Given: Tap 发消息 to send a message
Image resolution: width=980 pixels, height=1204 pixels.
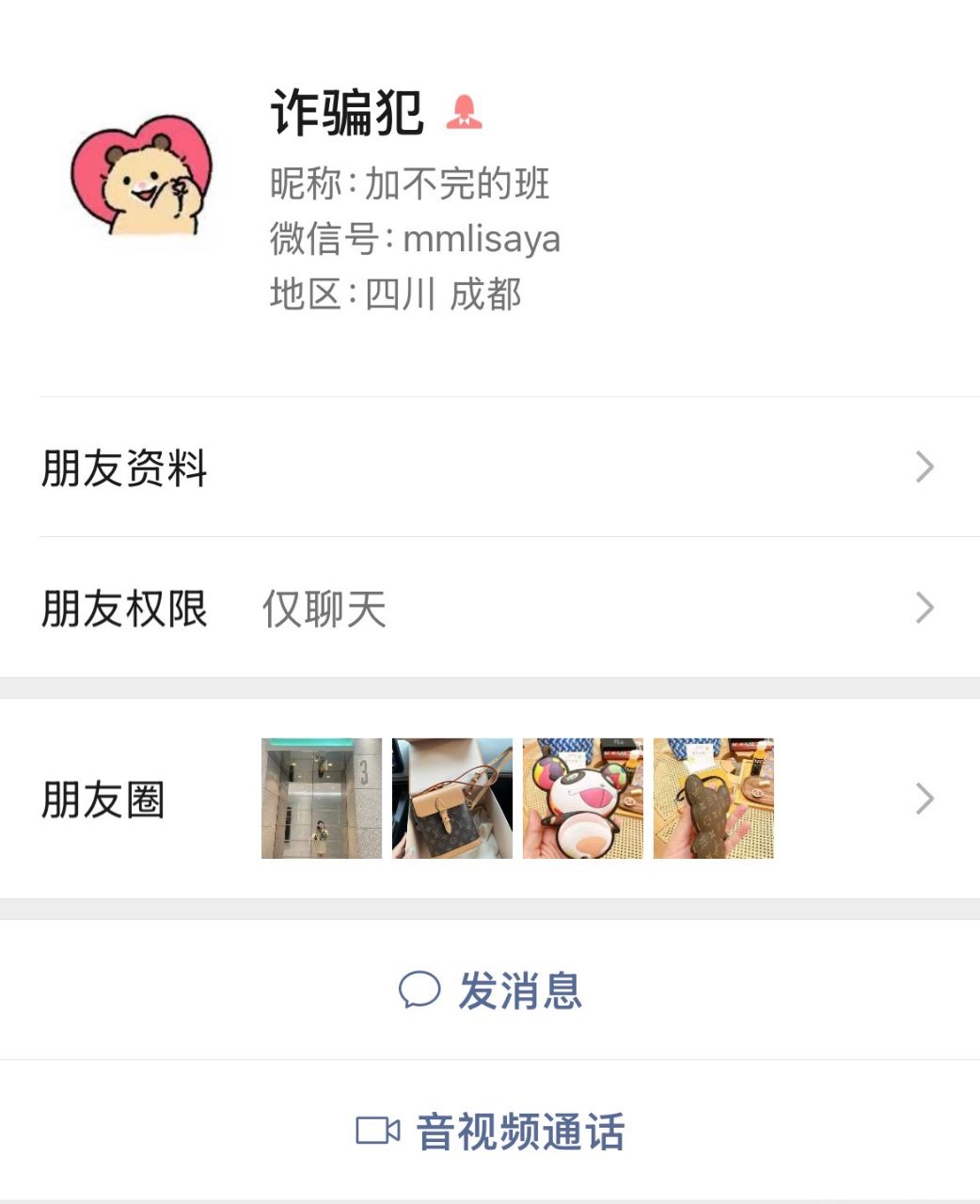Looking at the screenshot, I should coord(491,990).
